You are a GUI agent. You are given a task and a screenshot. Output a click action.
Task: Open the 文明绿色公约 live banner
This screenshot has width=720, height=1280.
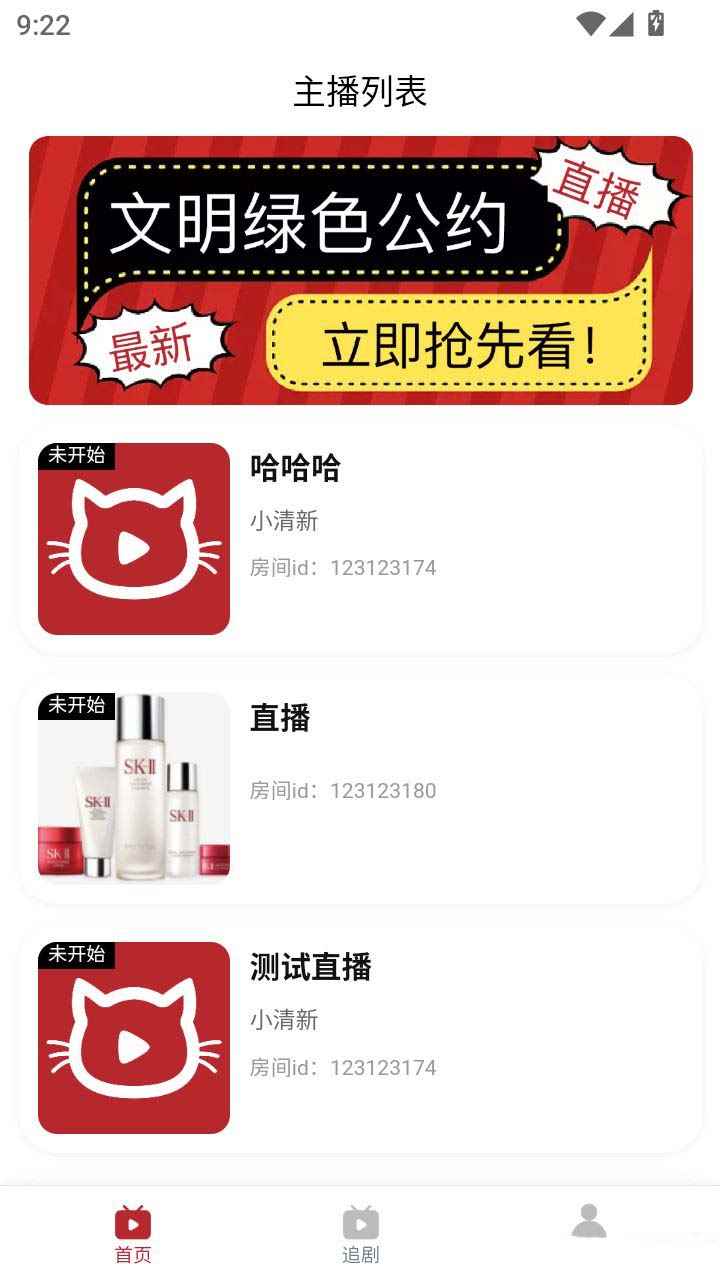[x=360, y=270]
